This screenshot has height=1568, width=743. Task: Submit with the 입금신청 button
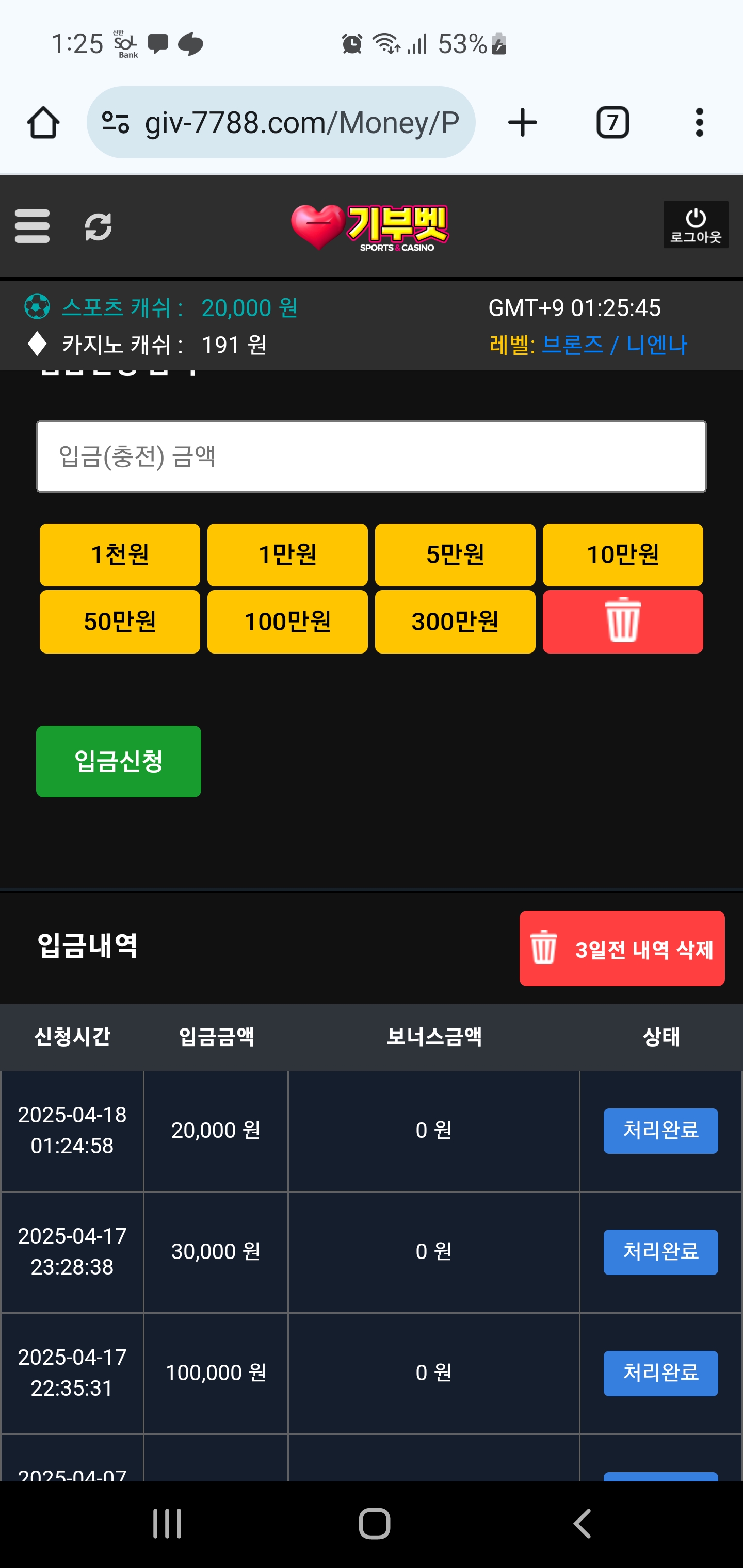tap(119, 761)
